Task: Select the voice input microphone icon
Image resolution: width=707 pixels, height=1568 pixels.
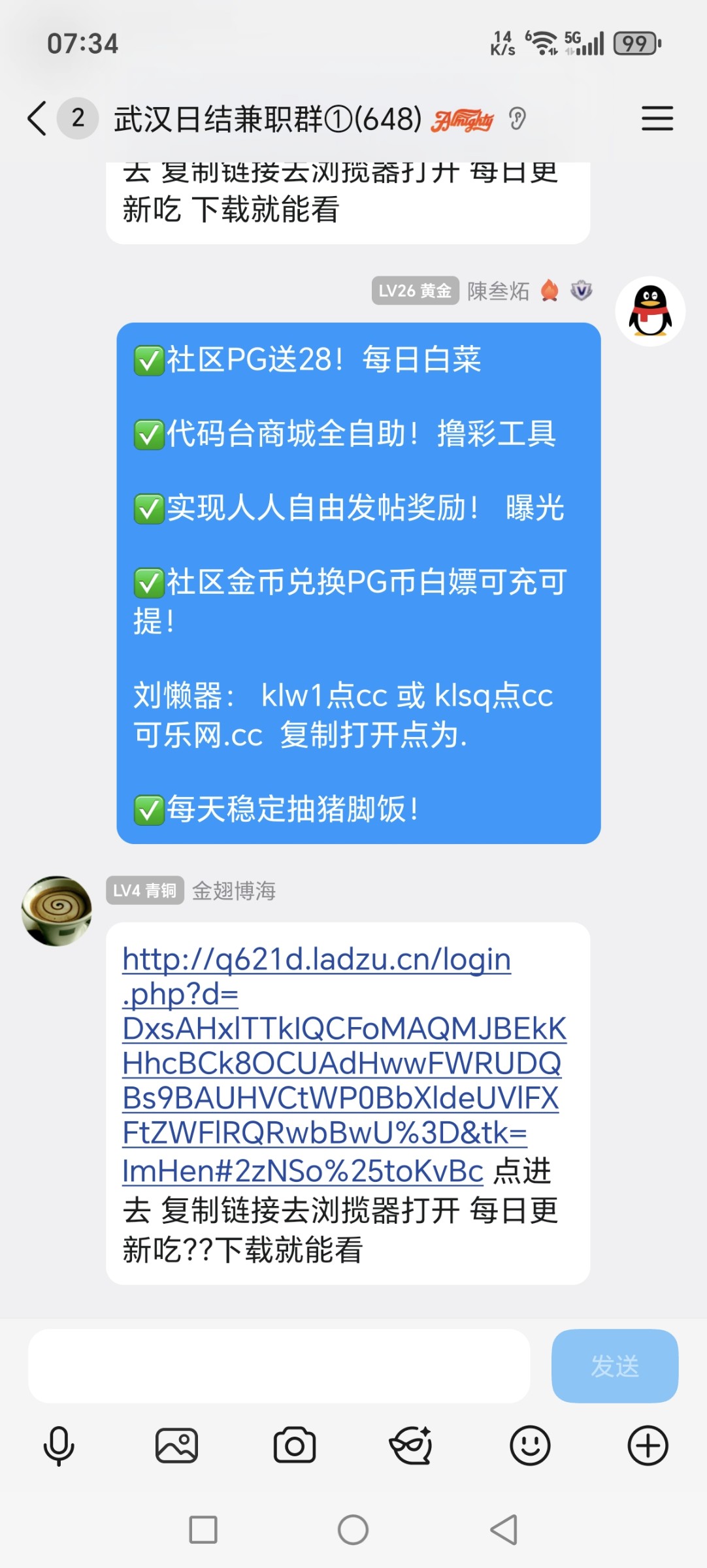Action: coord(58,1445)
